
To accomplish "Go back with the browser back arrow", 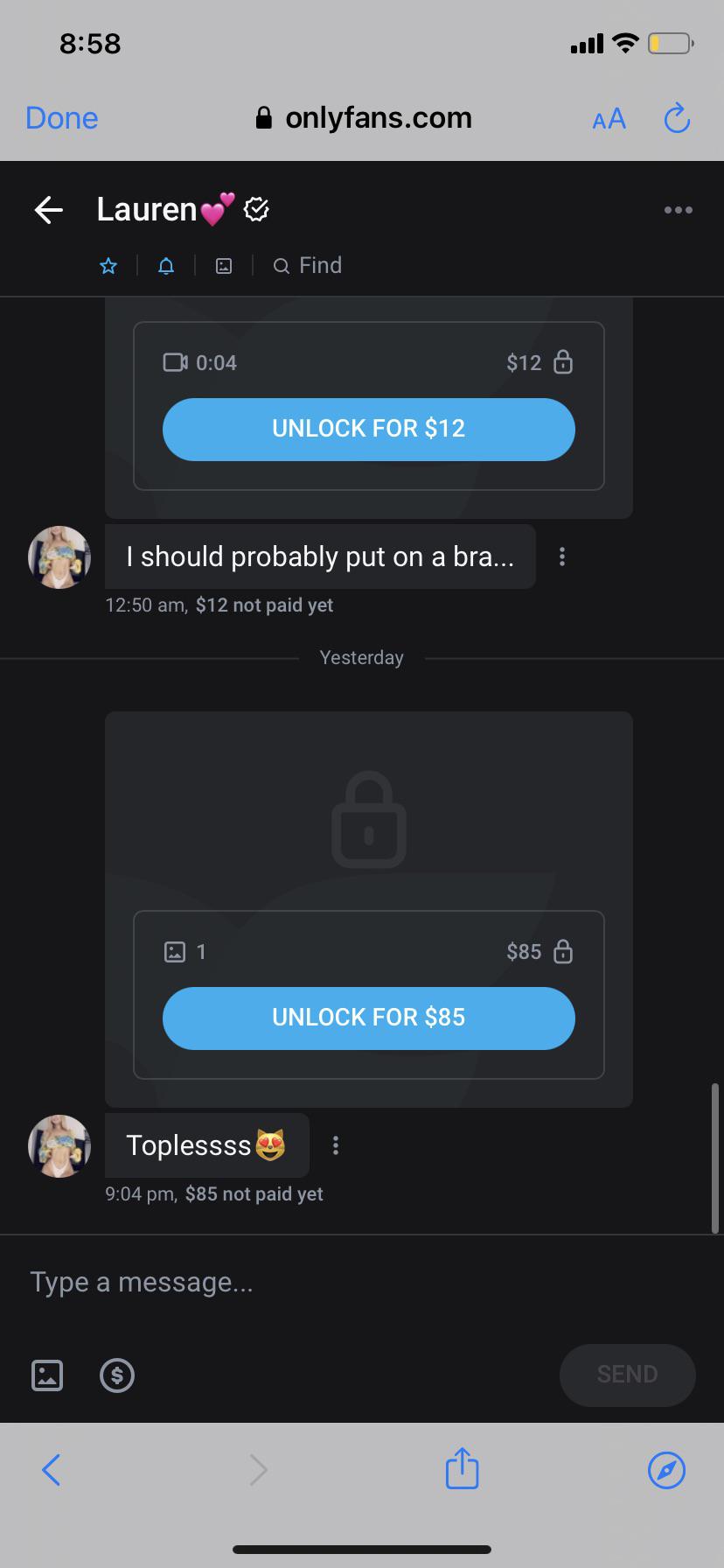I will point(52,1469).
